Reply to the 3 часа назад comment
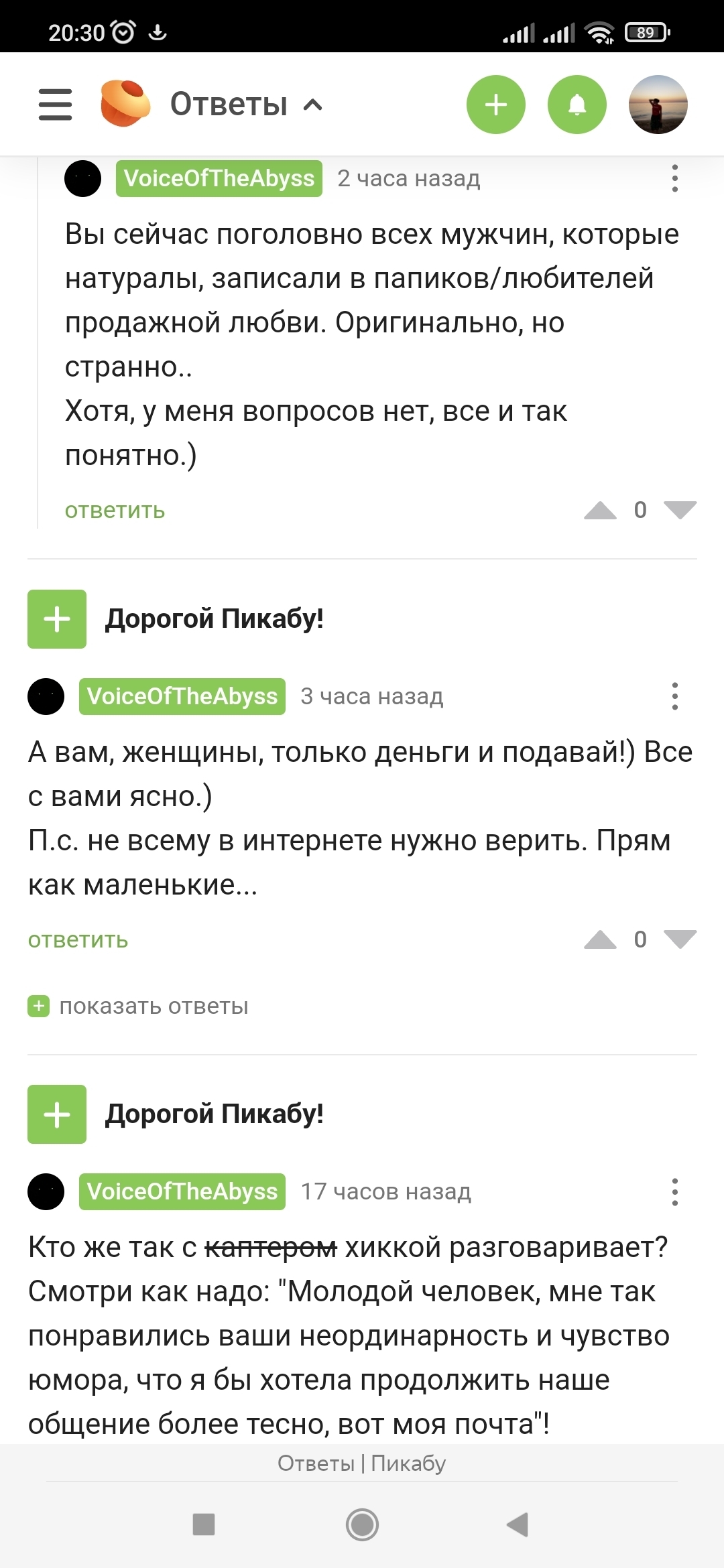724x1568 pixels. [78, 940]
